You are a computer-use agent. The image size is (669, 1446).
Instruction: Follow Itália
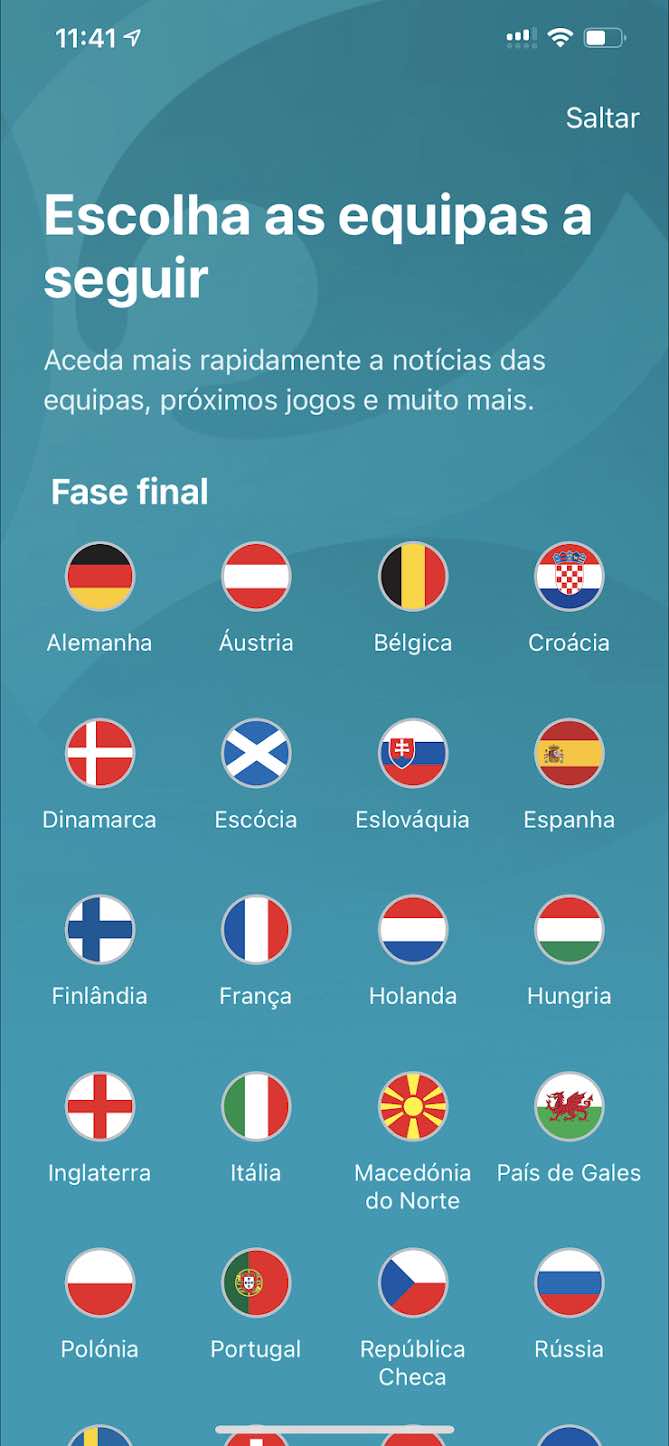(256, 1107)
